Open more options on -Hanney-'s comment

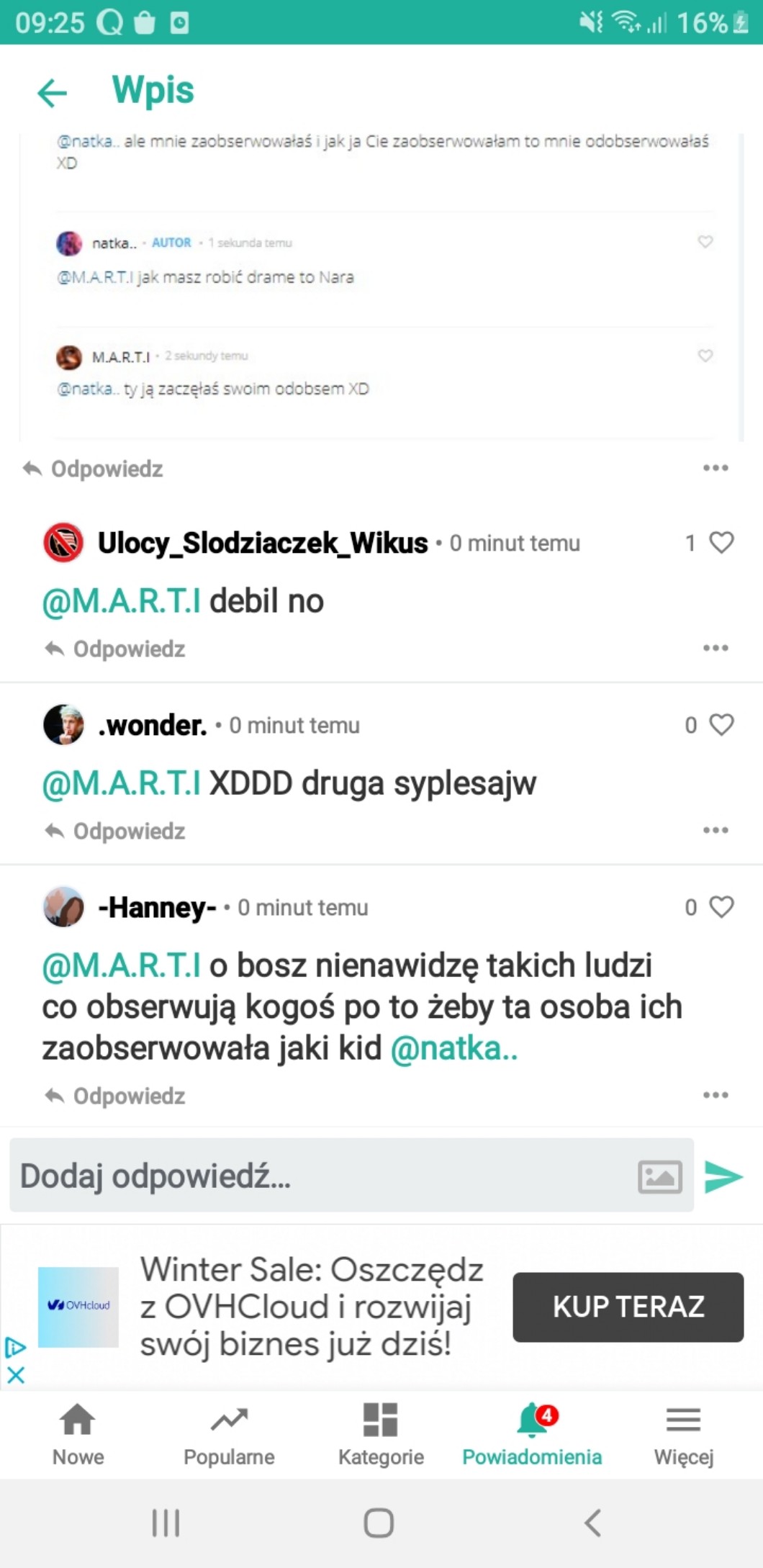(x=715, y=1095)
